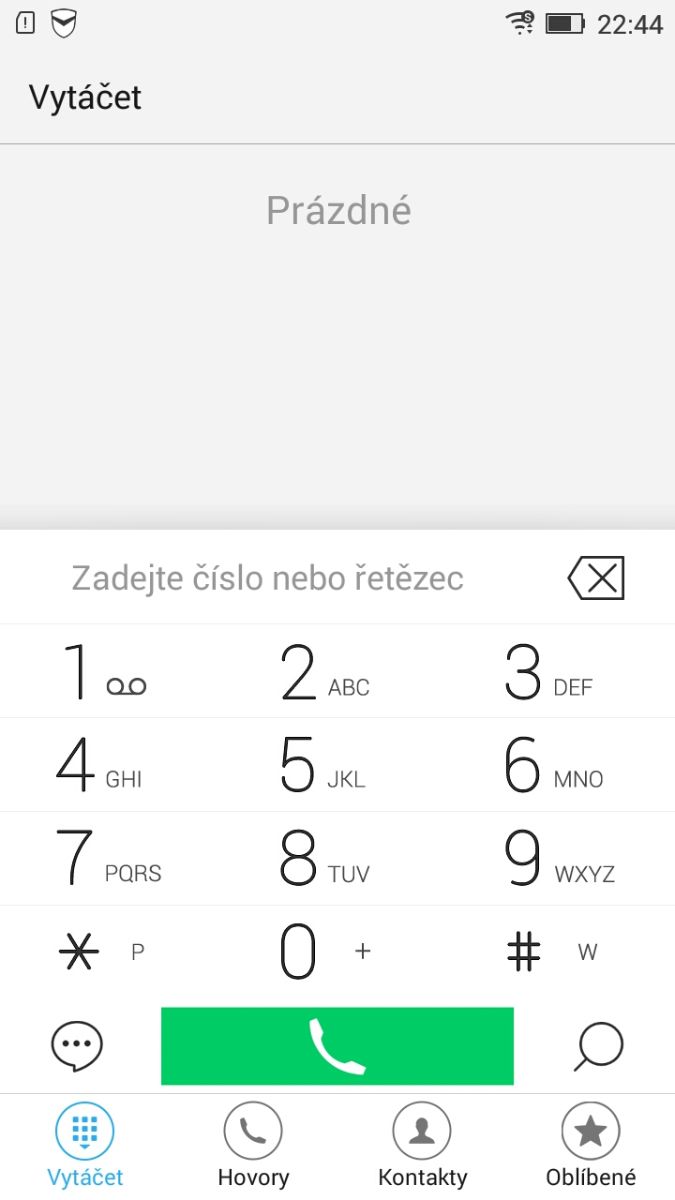Enter digit 2 ABC

pyautogui.click(x=325, y=672)
